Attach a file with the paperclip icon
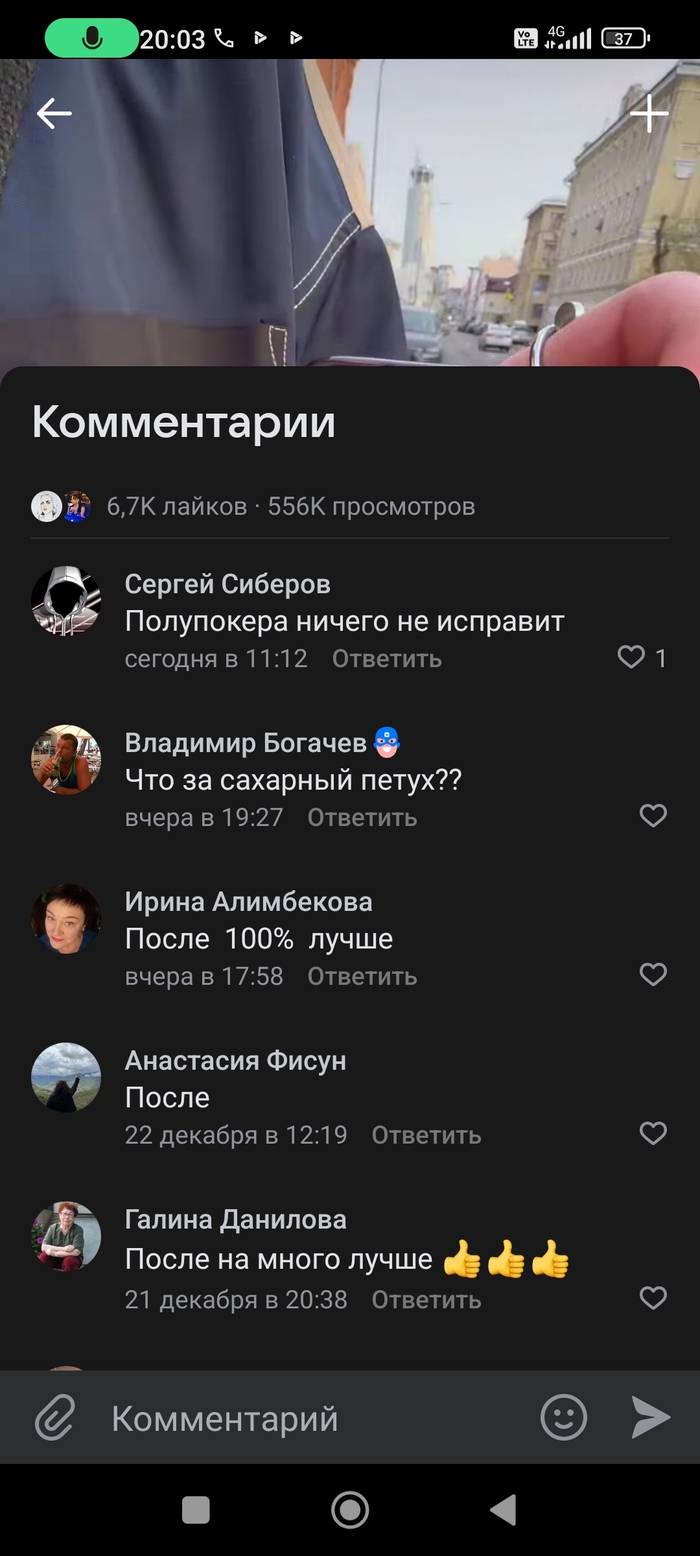The width and height of the screenshot is (700, 1556). [55, 1418]
